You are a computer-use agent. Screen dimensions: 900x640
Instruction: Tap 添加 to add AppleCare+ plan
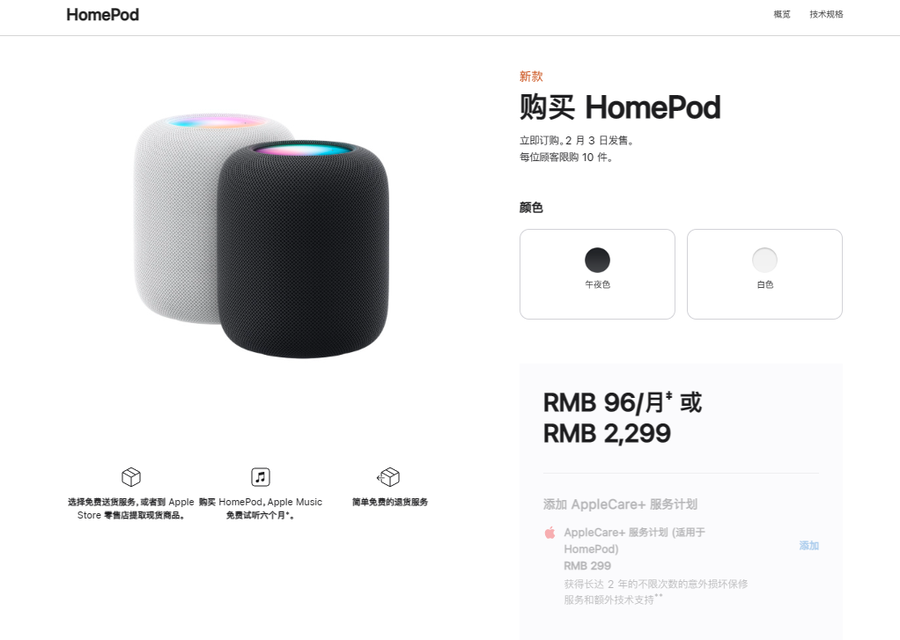click(808, 546)
